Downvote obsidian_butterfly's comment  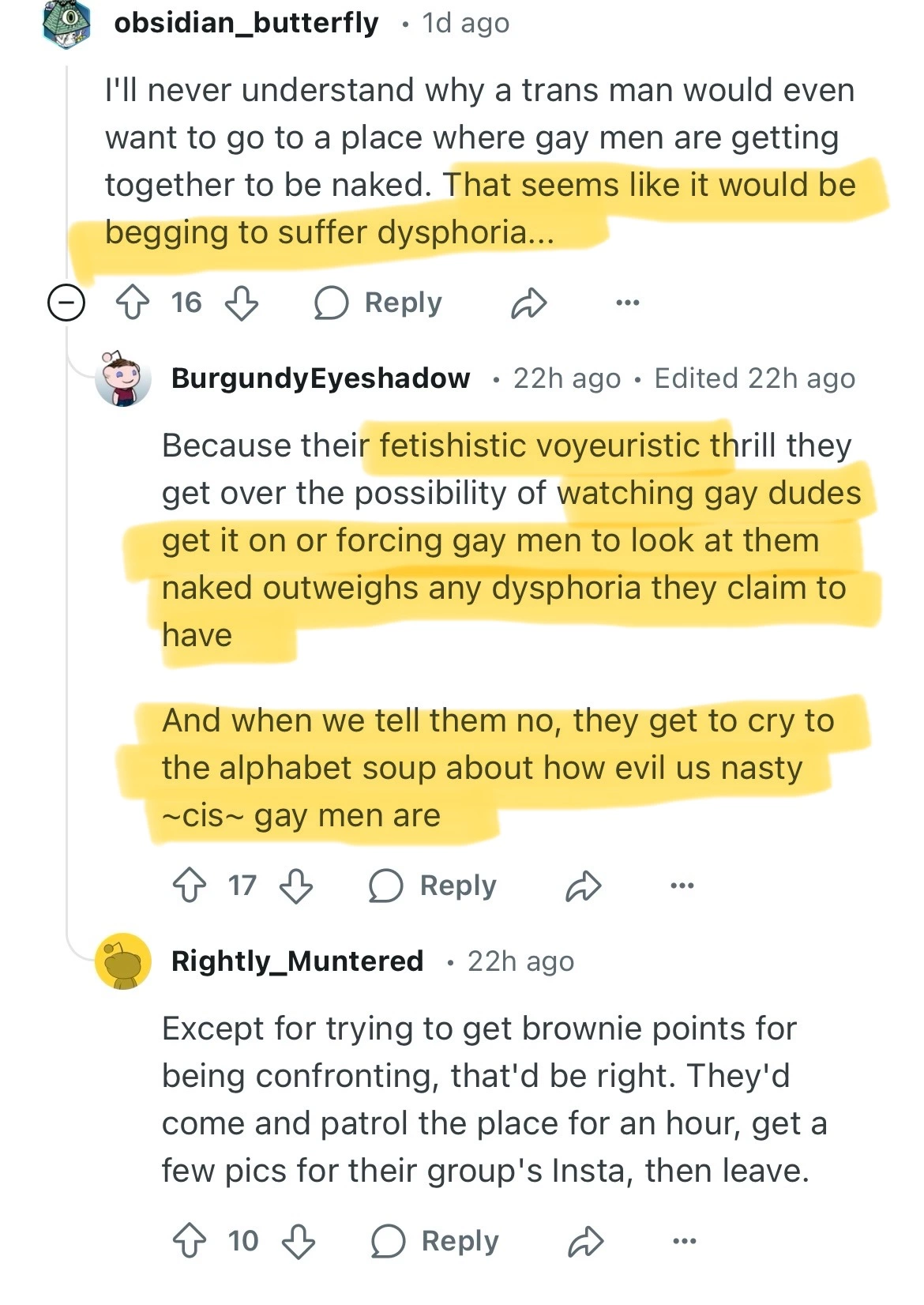242,303
